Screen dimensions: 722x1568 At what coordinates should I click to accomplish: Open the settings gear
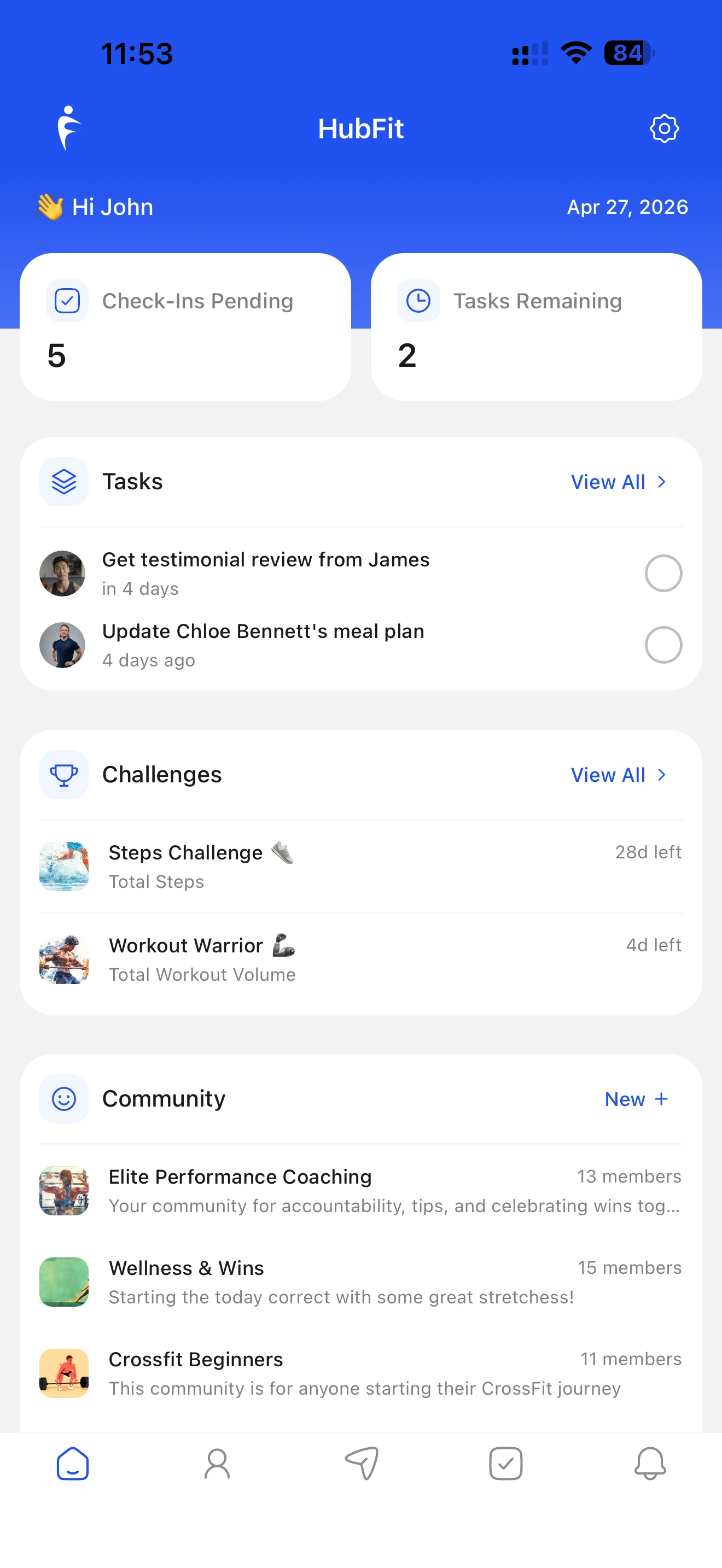pos(663,128)
